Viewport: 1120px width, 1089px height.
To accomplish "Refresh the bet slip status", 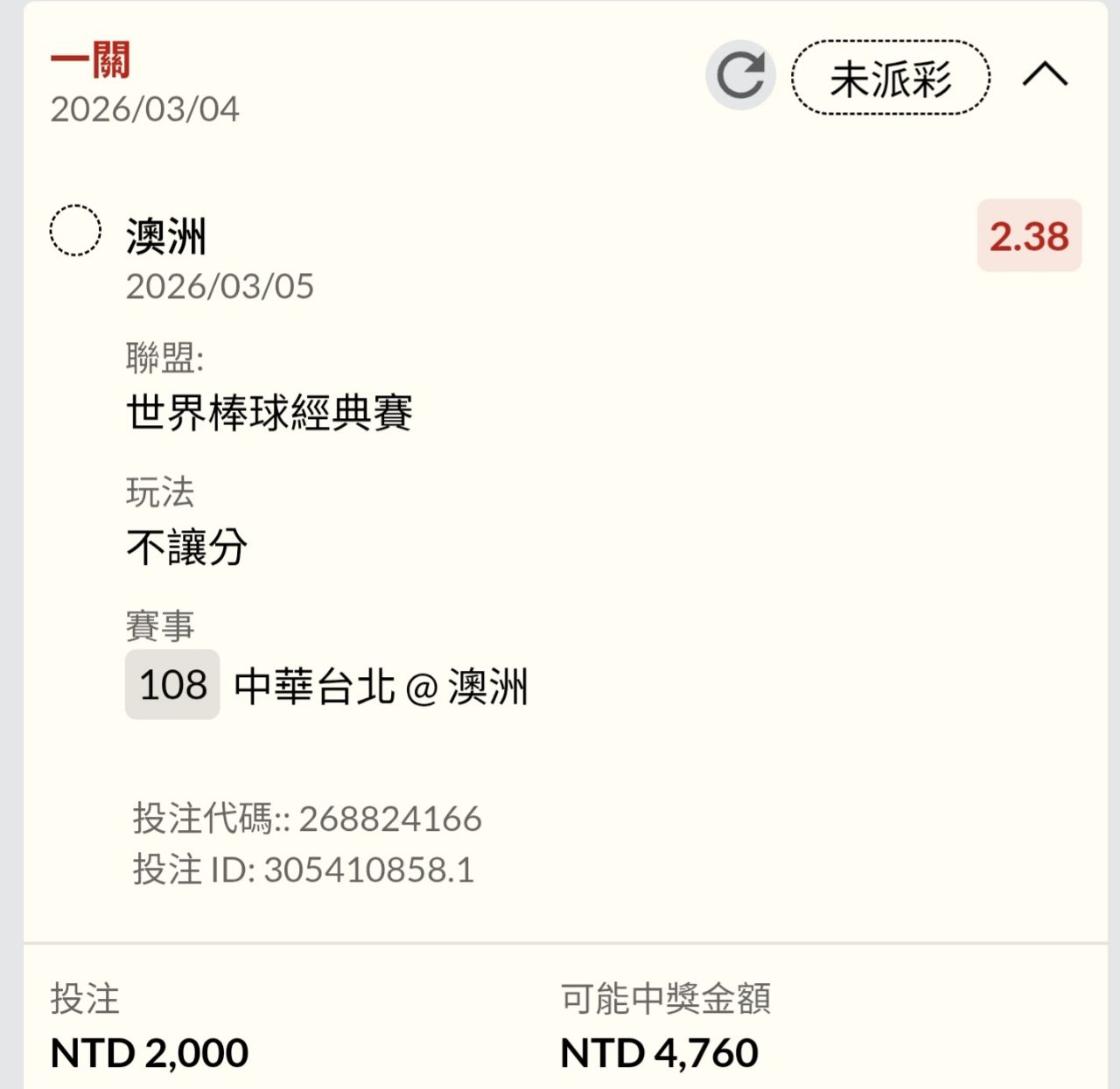I will (x=740, y=76).
